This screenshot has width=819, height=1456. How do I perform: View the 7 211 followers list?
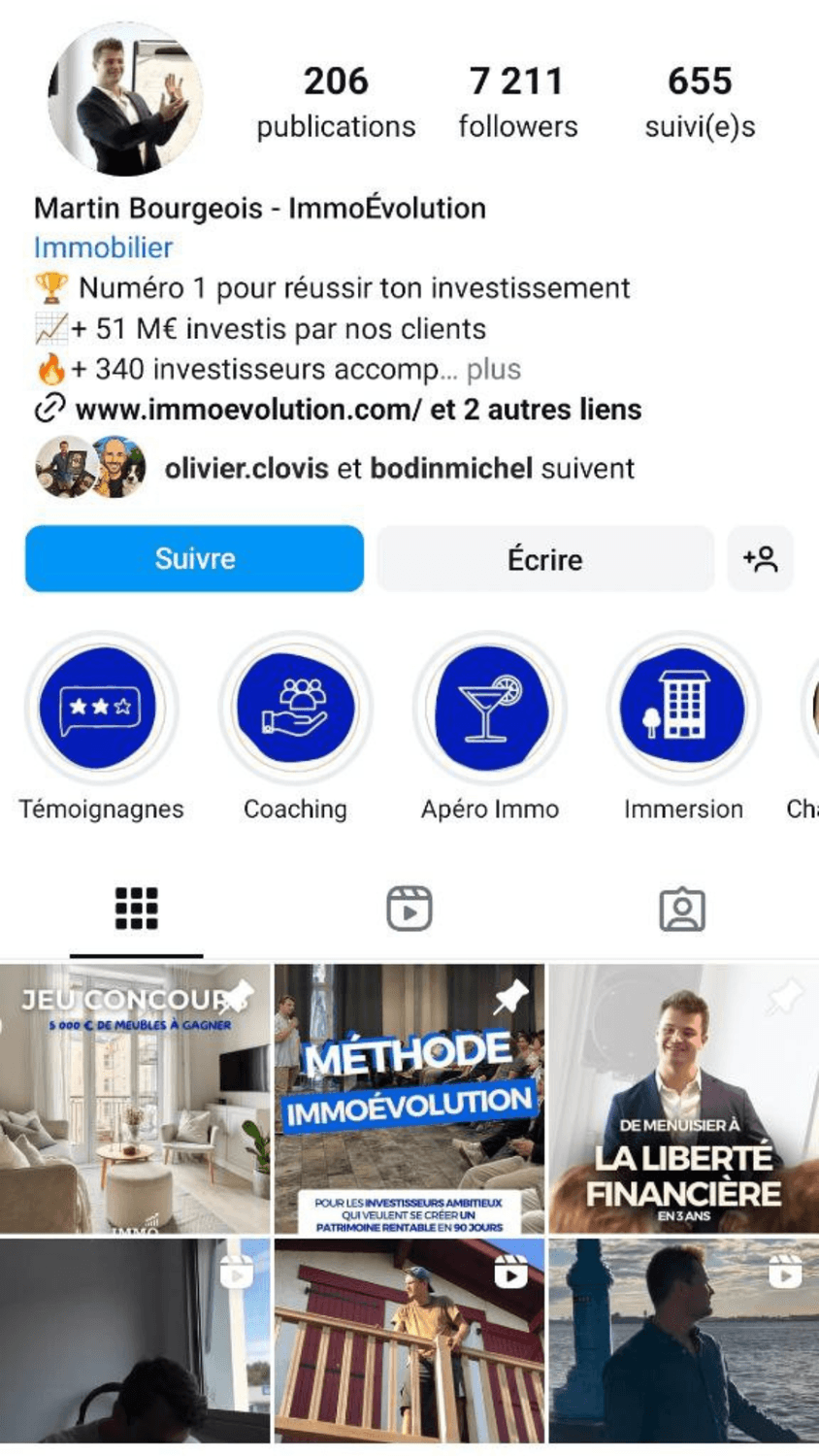click(517, 102)
